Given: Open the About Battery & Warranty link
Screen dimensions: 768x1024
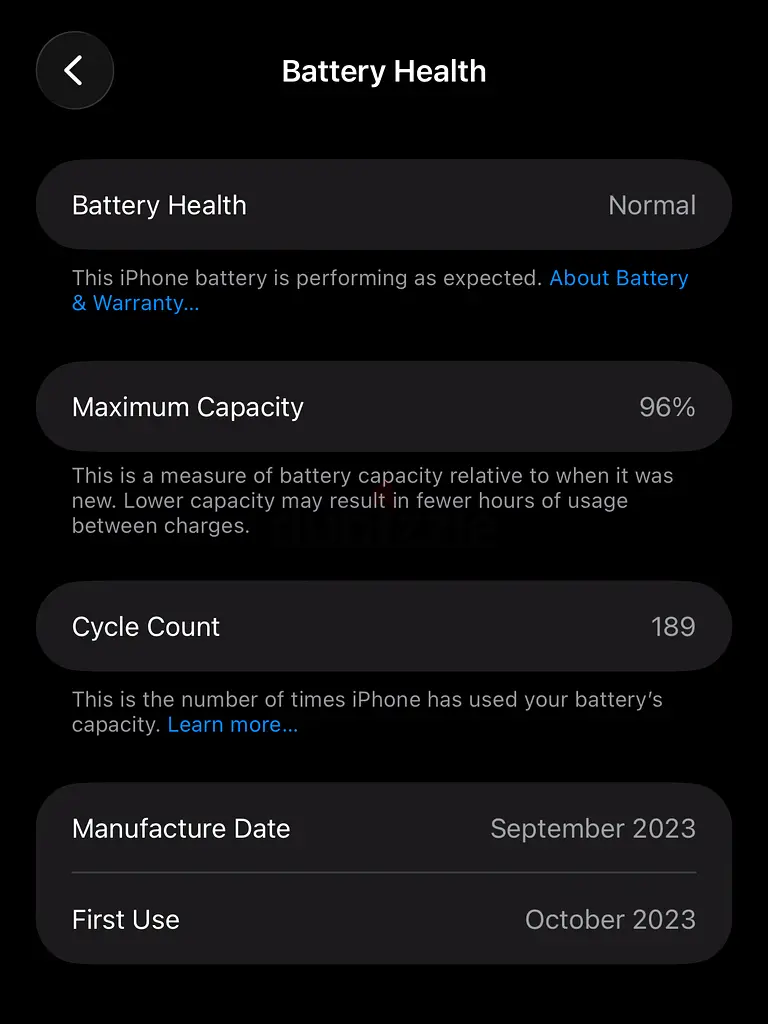Looking at the screenshot, I should coord(618,278).
